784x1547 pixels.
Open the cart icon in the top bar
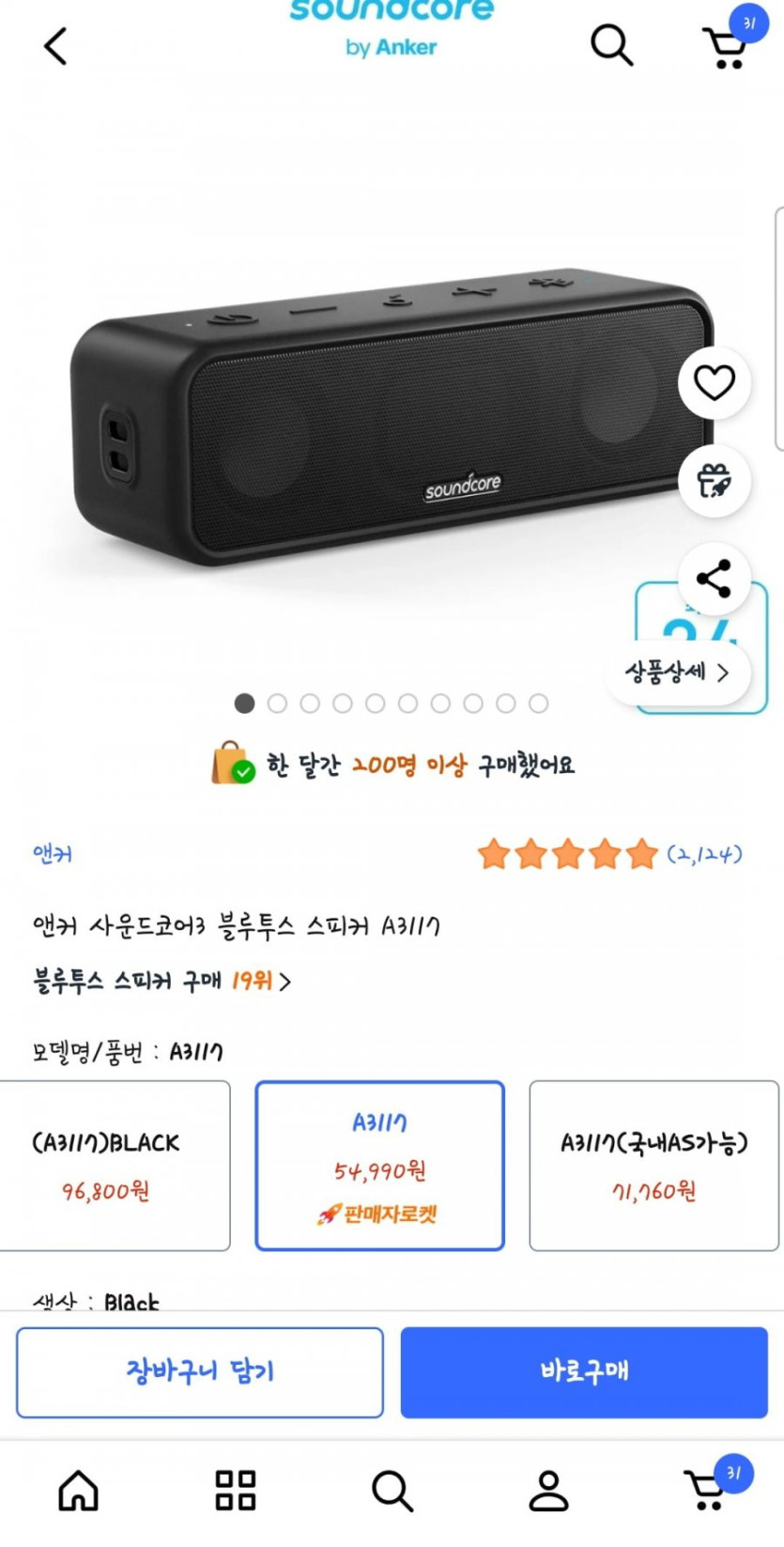coord(725,46)
